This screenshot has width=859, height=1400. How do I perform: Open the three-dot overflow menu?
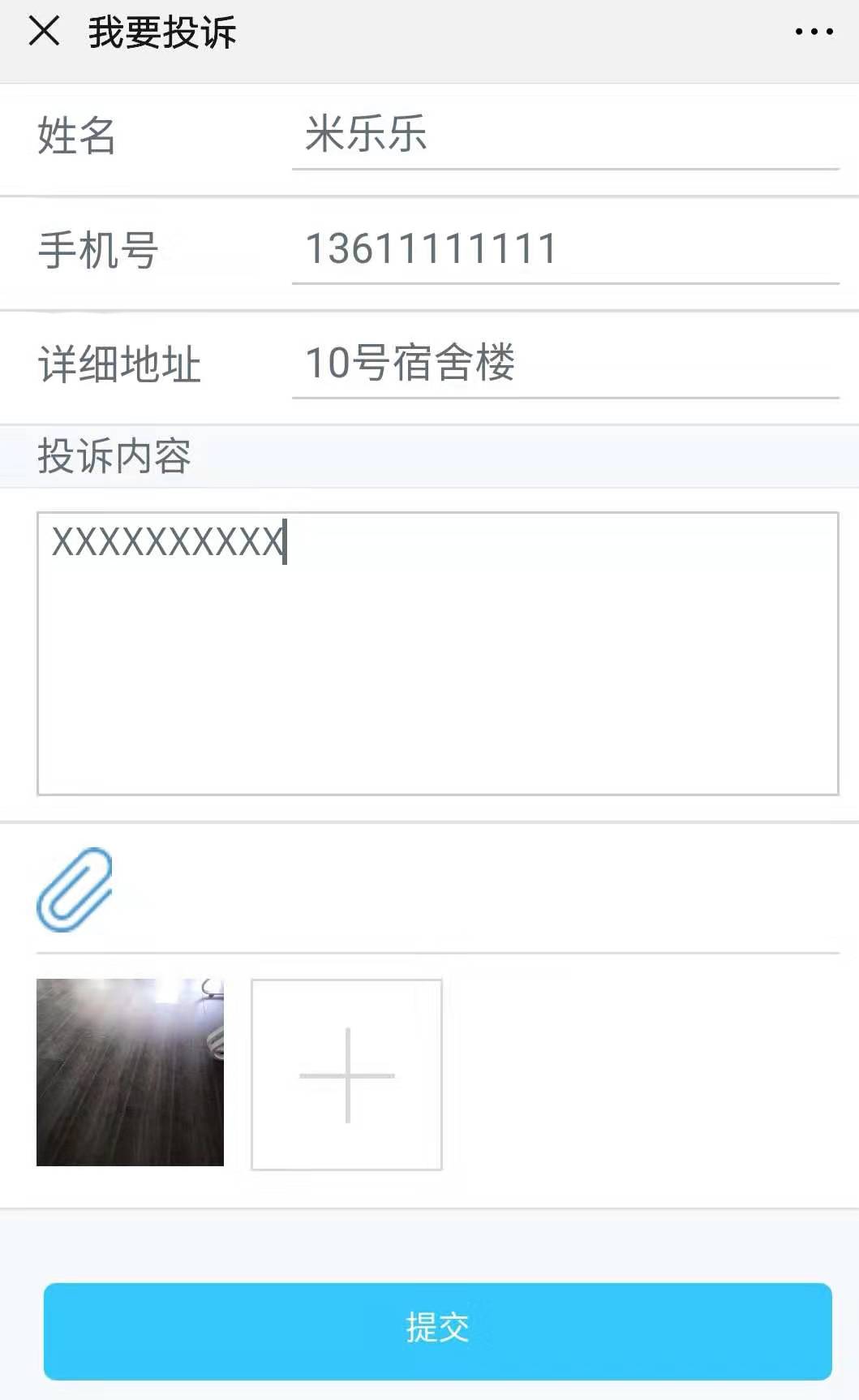click(814, 32)
